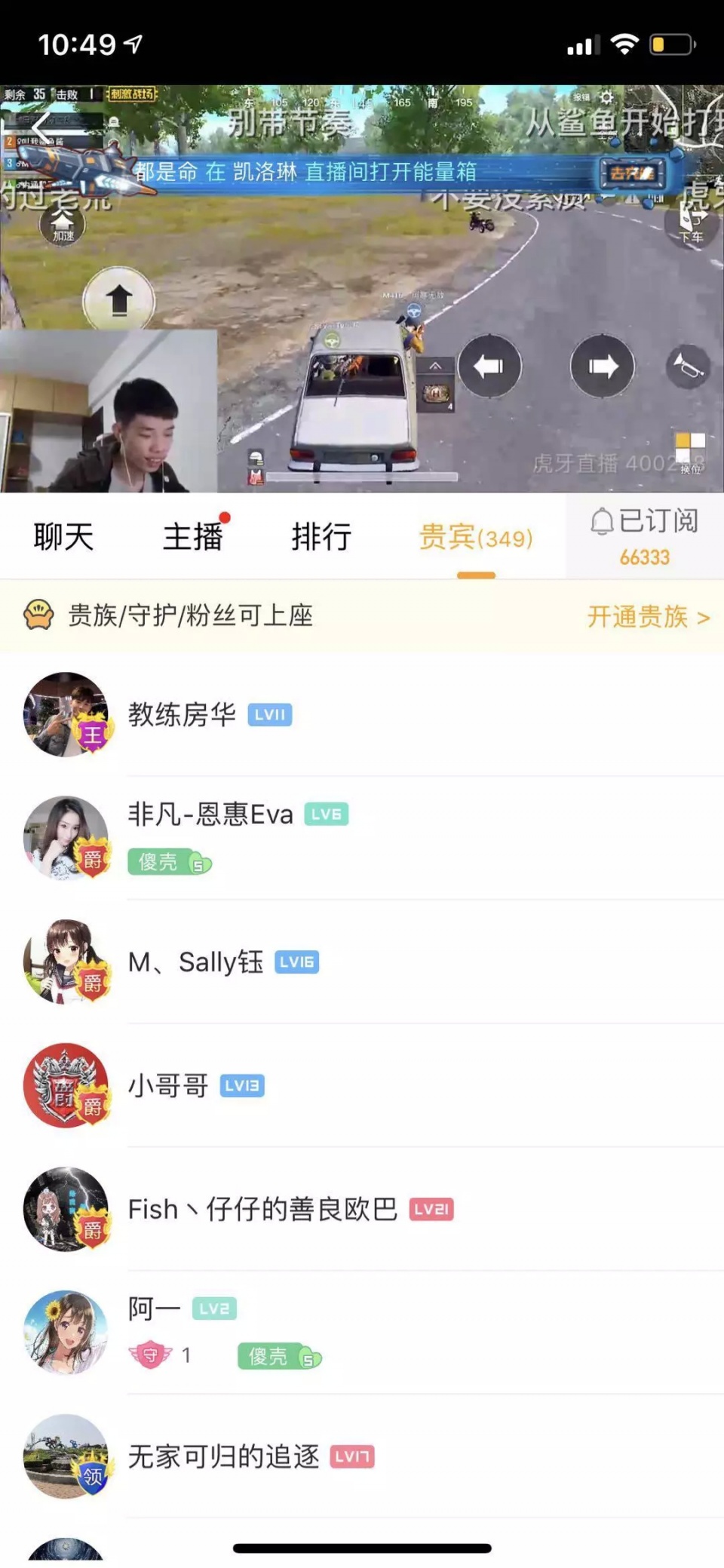The width and height of the screenshot is (724, 1568).
Task: Select the 贵宾(349) tab
Action: (x=476, y=537)
